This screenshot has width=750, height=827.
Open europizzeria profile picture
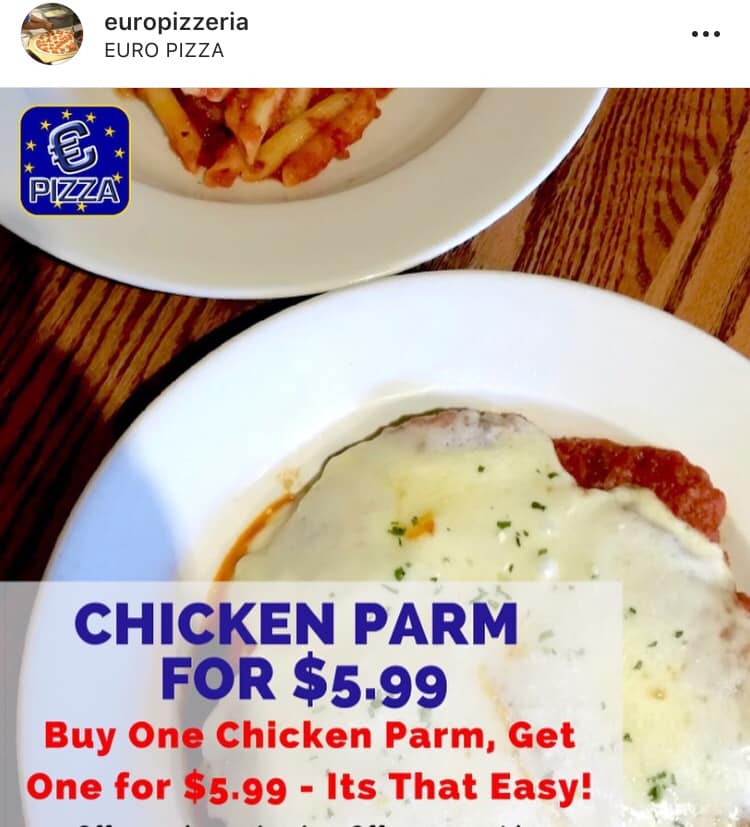pyautogui.click(x=52, y=34)
